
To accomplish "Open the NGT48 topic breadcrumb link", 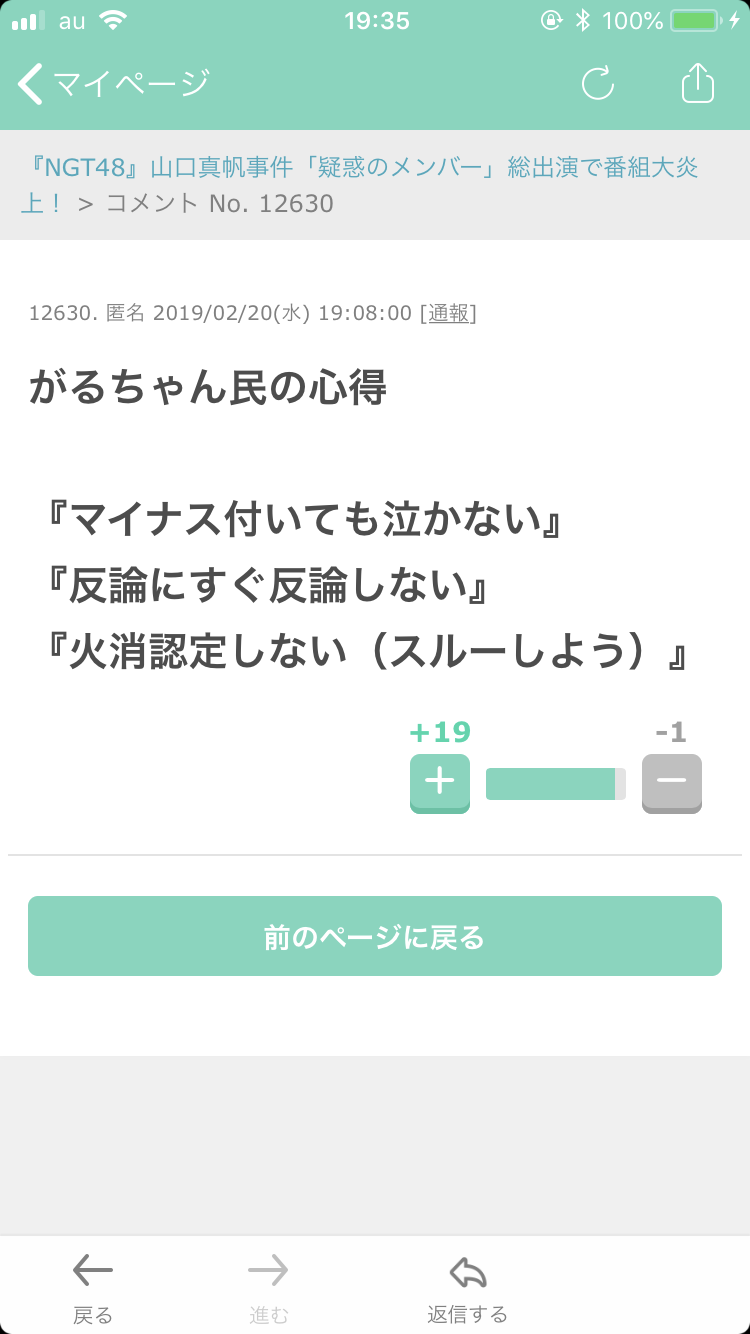I will coord(360,167).
